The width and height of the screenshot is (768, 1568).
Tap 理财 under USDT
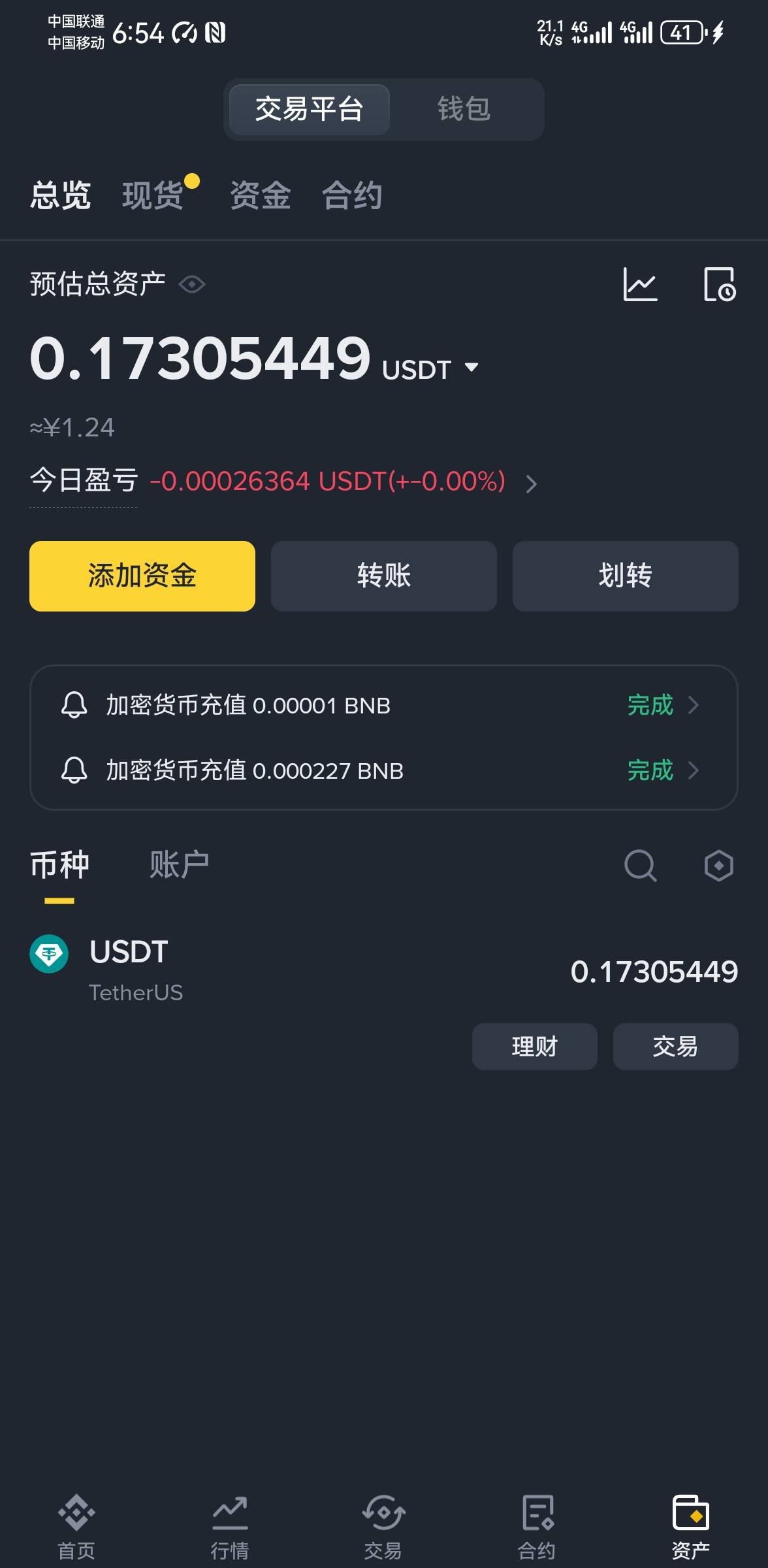point(535,1047)
